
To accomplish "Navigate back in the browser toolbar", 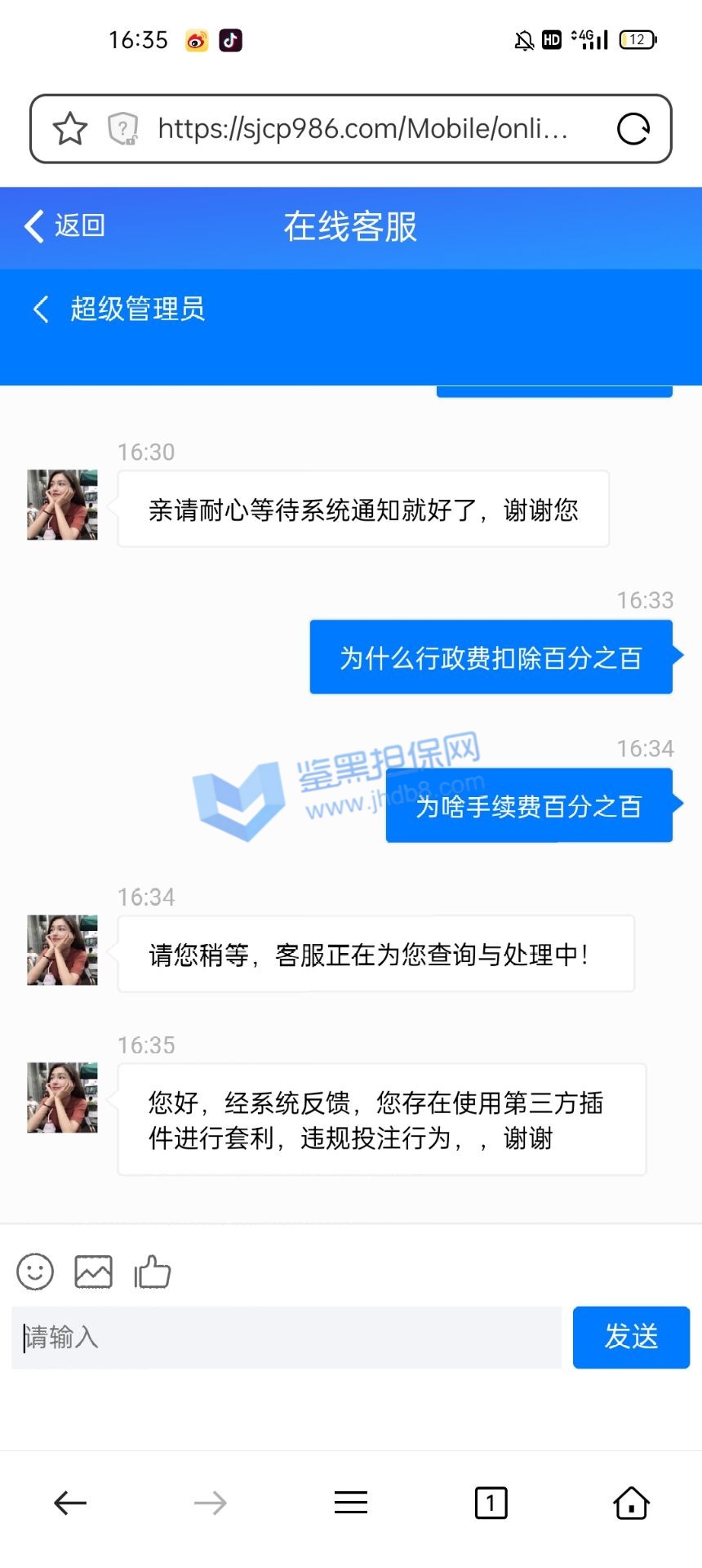I will tap(70, 1503).
